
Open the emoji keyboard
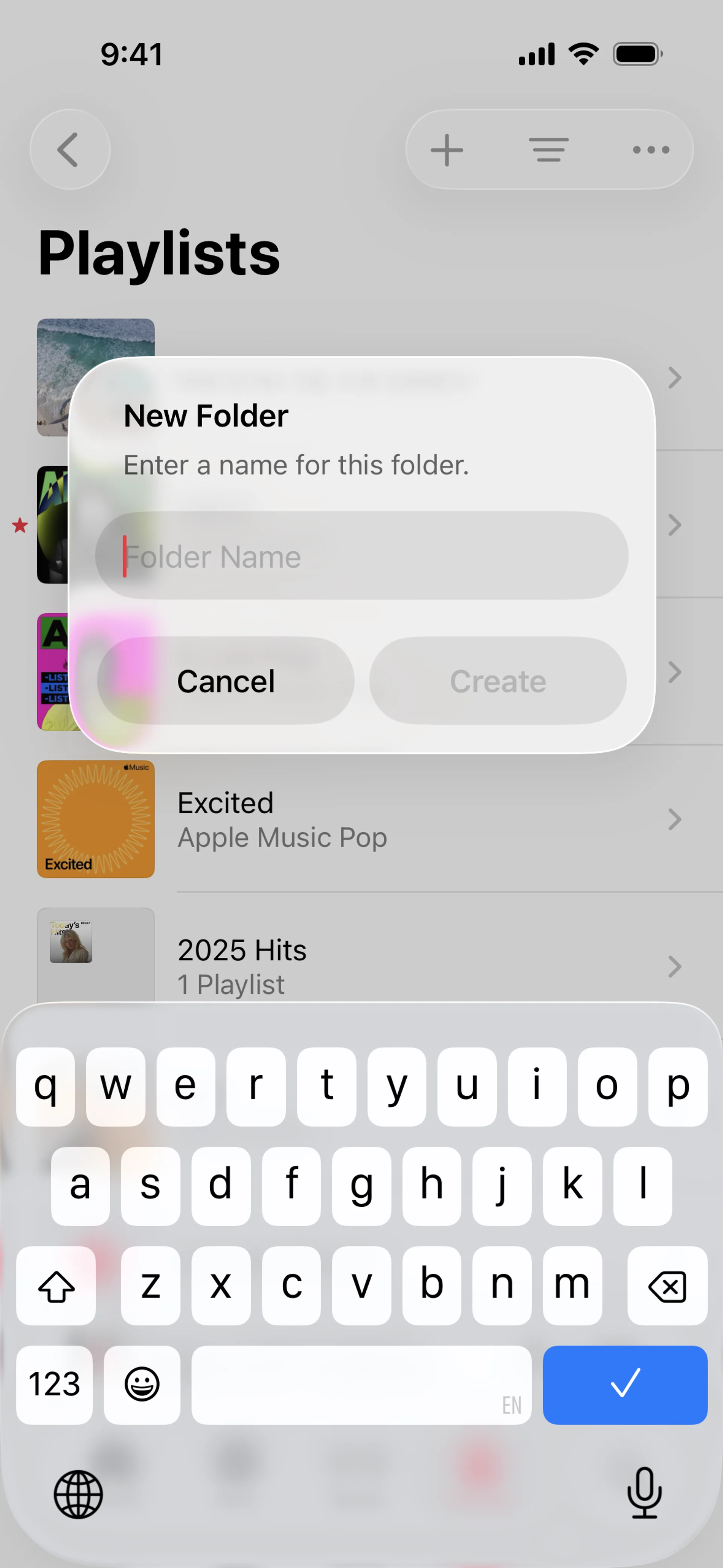point(142,1384)
